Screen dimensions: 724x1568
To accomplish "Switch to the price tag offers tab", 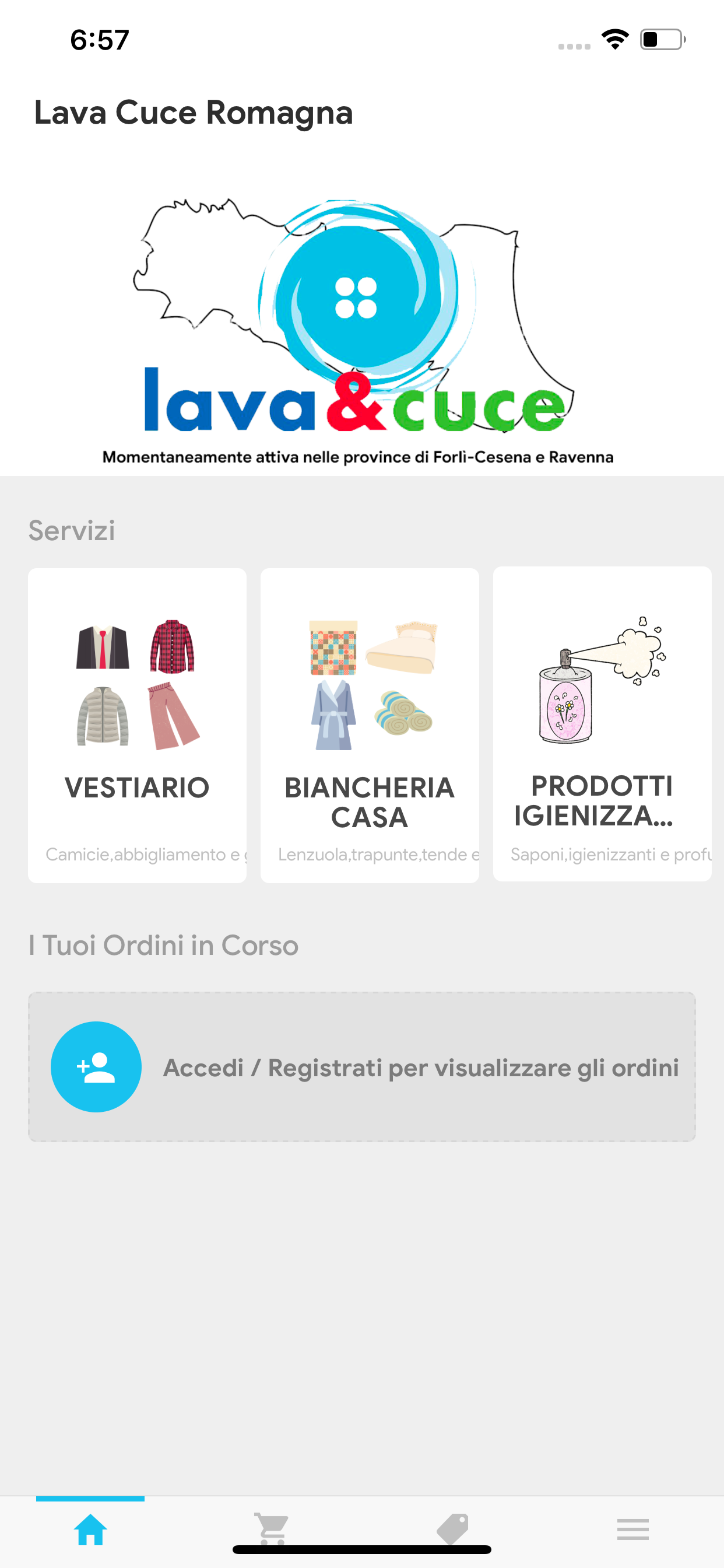I will click(x=452, y=1529).
